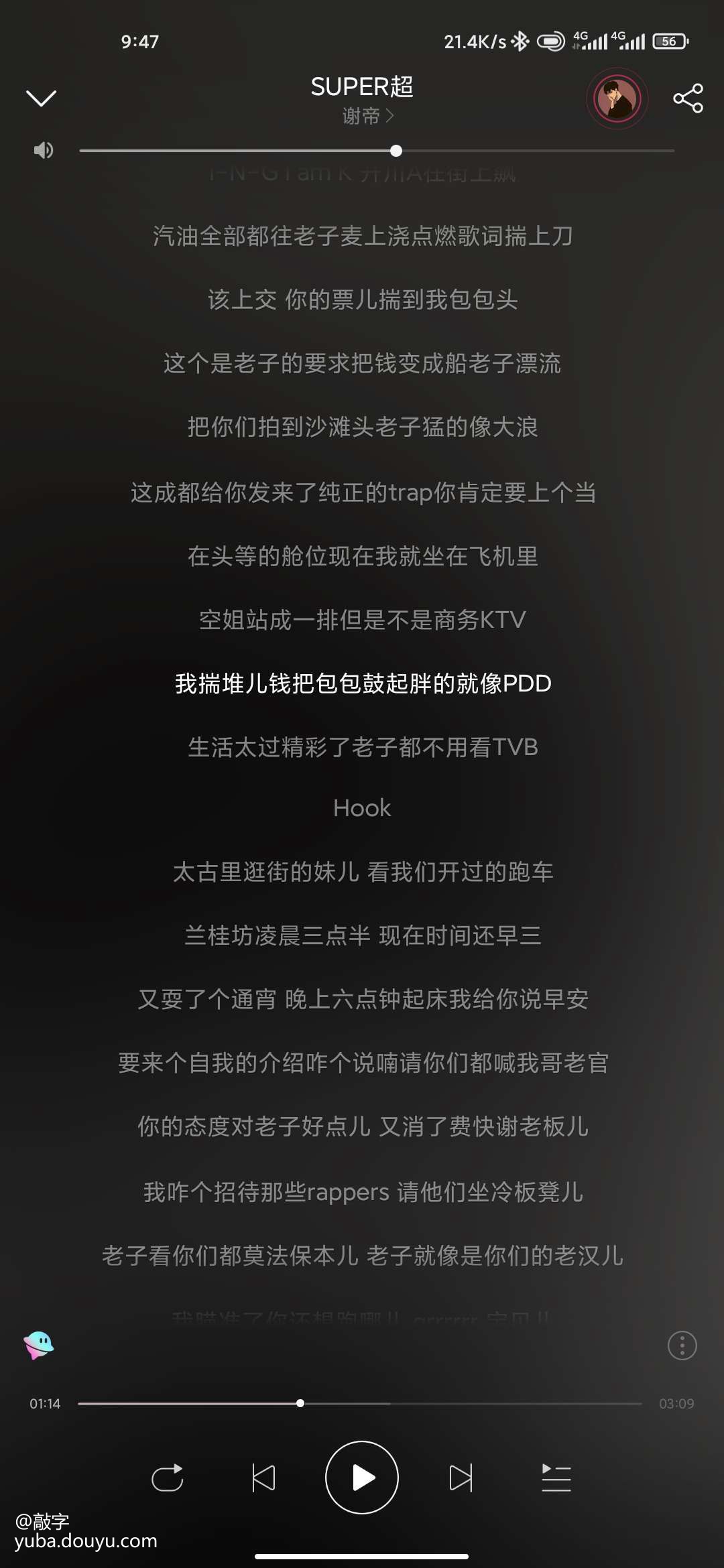Change the repeat mode
The width and height of the screenshot is (724, 1568).
pos(168,1478)
